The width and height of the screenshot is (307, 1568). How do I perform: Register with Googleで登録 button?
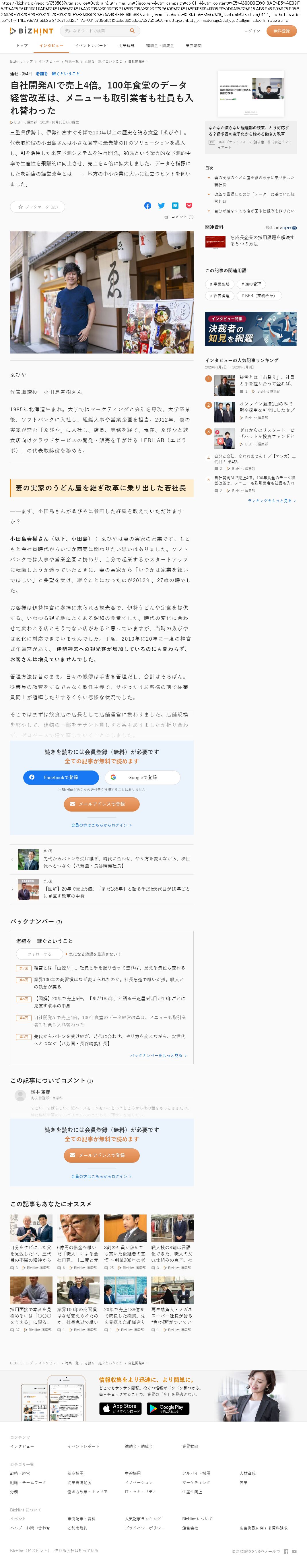click(x=142, y=777)
